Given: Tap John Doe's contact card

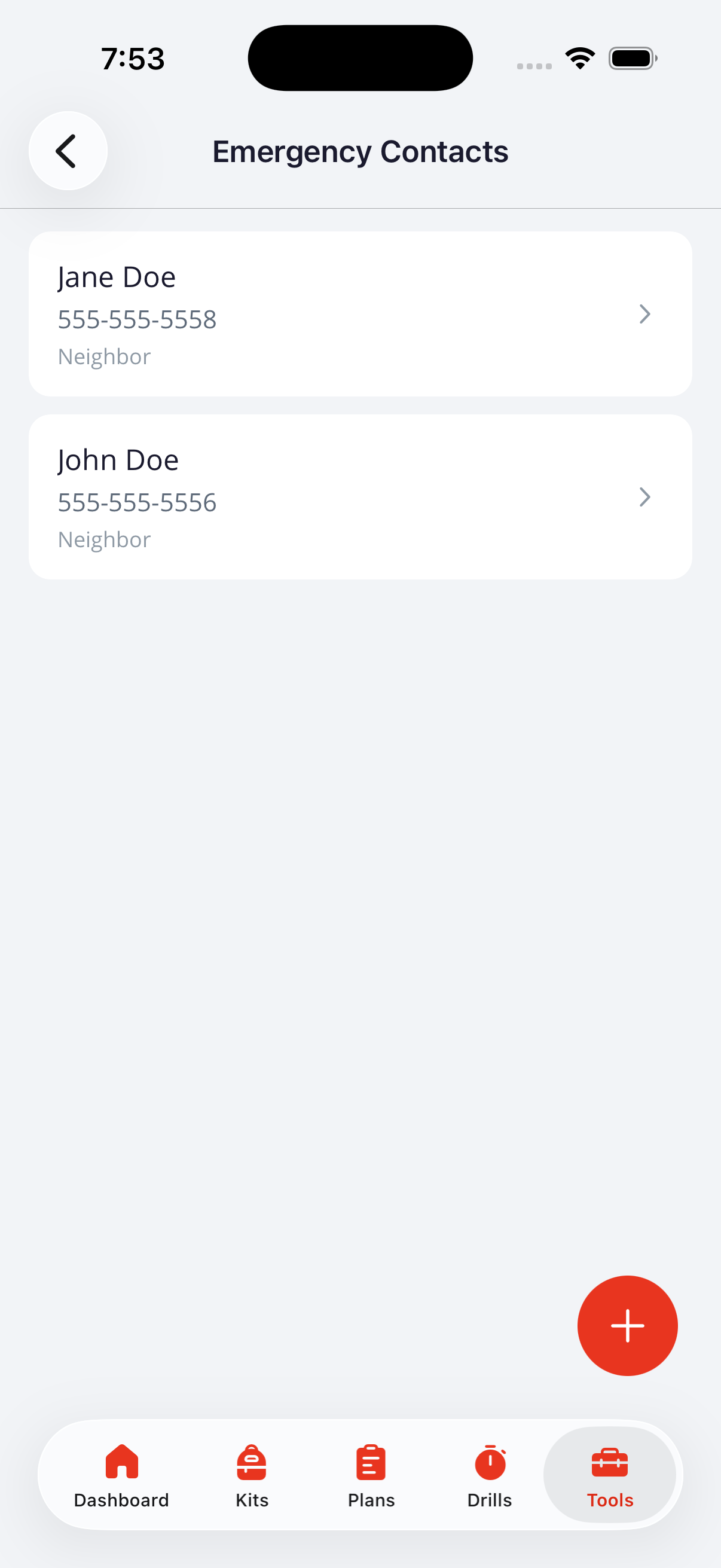Looking at the screenshot, I should click(x=360, y=497).
